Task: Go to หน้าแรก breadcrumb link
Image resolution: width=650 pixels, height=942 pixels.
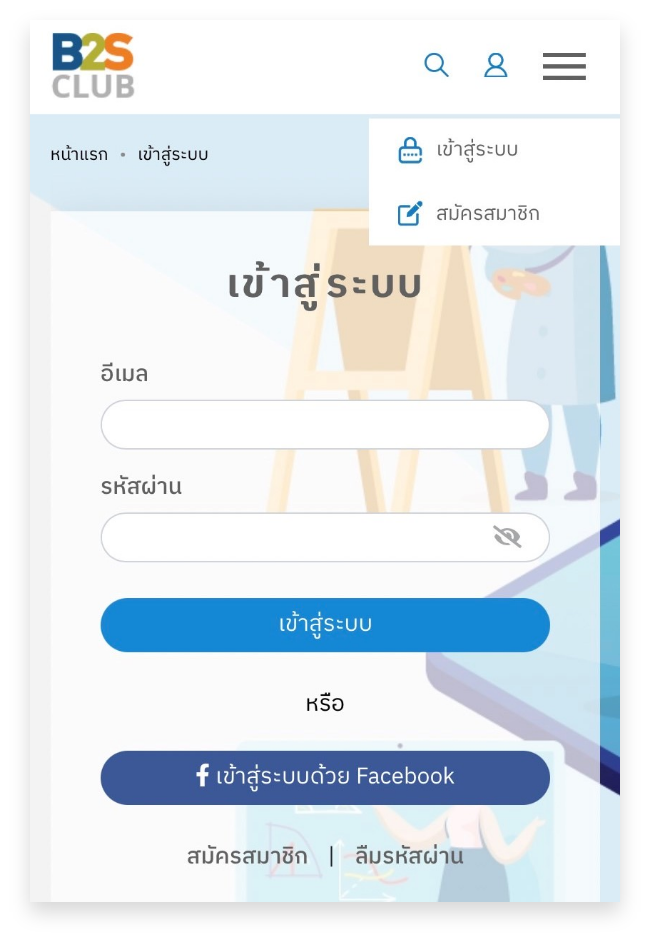Action: point(79,155)
